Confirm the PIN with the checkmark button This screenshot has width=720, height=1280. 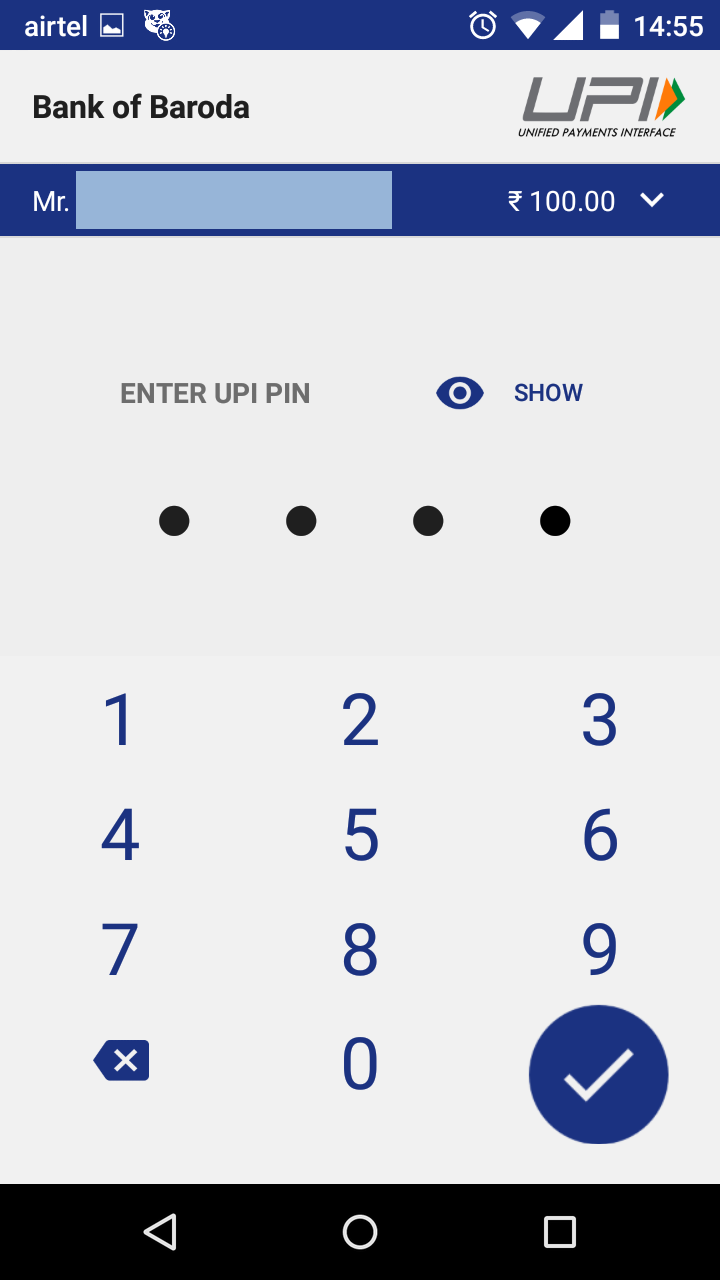[x=598, y=1074]
